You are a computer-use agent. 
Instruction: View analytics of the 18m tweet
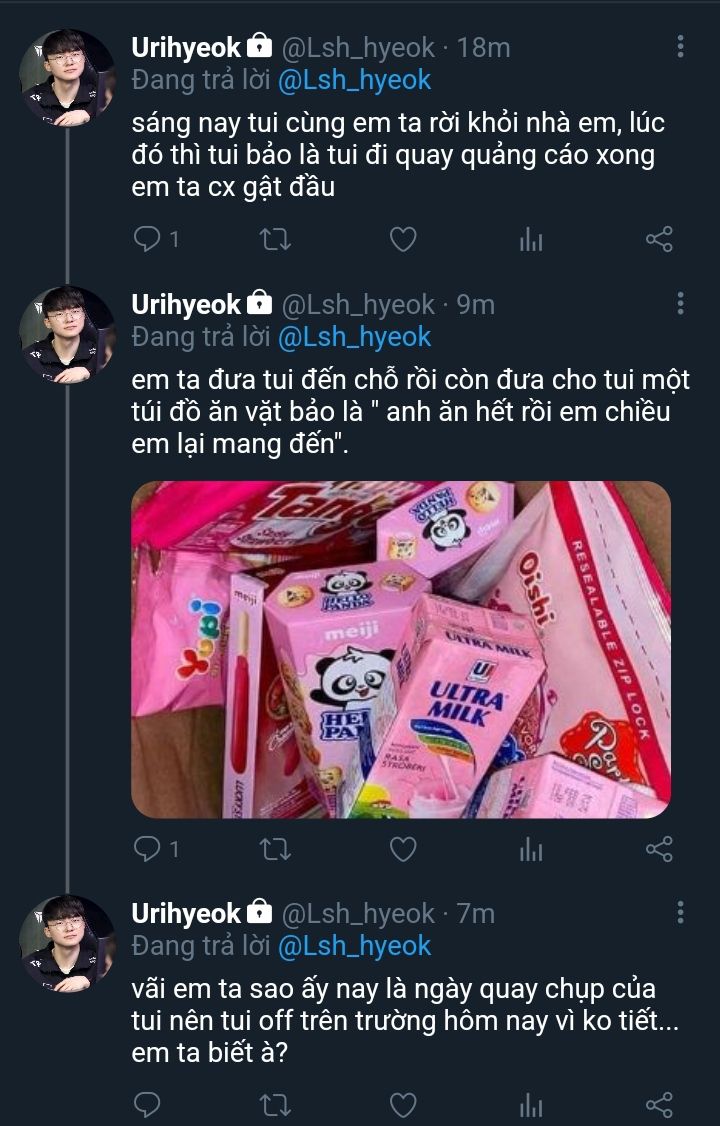pos(531,239)
